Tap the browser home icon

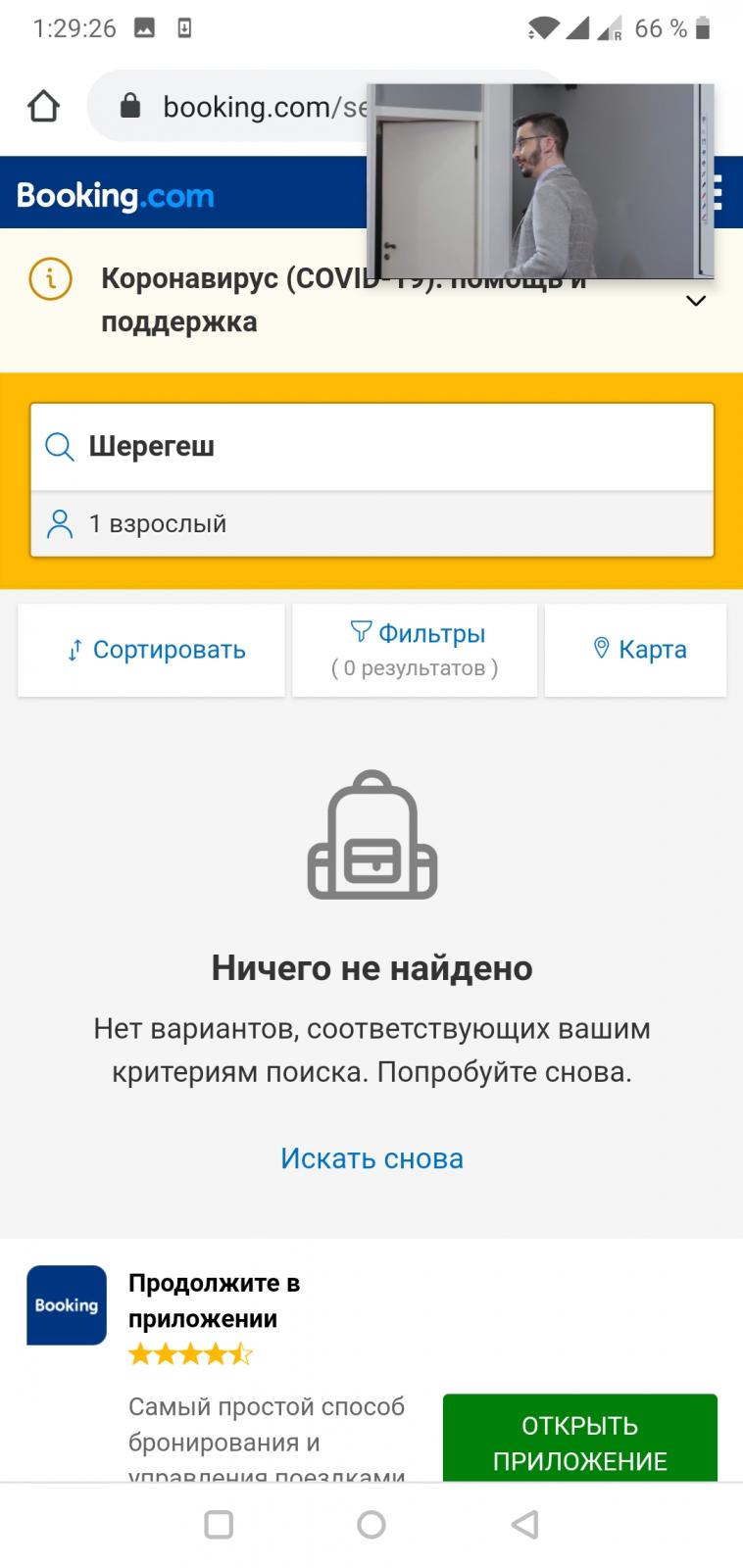tap(43, 106)
